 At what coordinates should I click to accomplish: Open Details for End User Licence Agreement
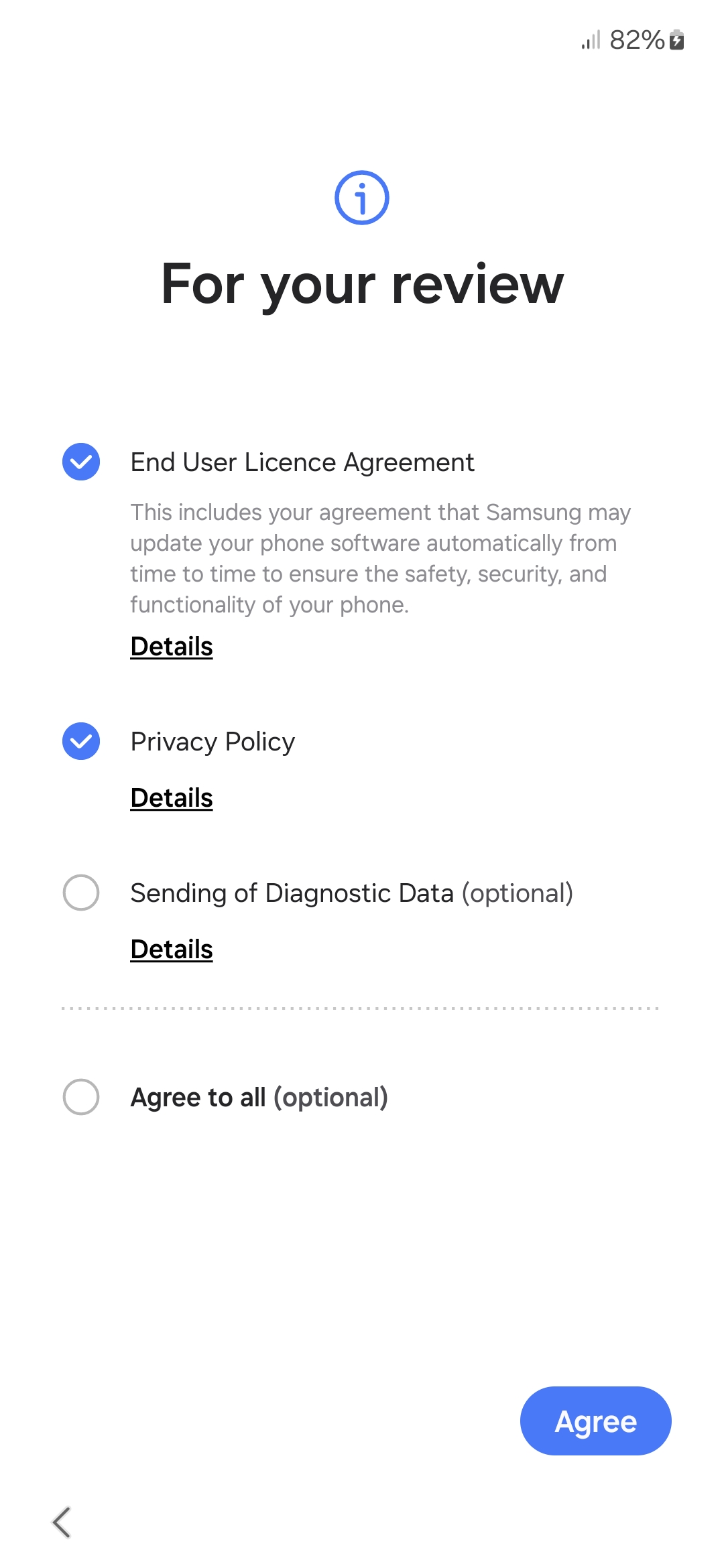pos(172,647)
